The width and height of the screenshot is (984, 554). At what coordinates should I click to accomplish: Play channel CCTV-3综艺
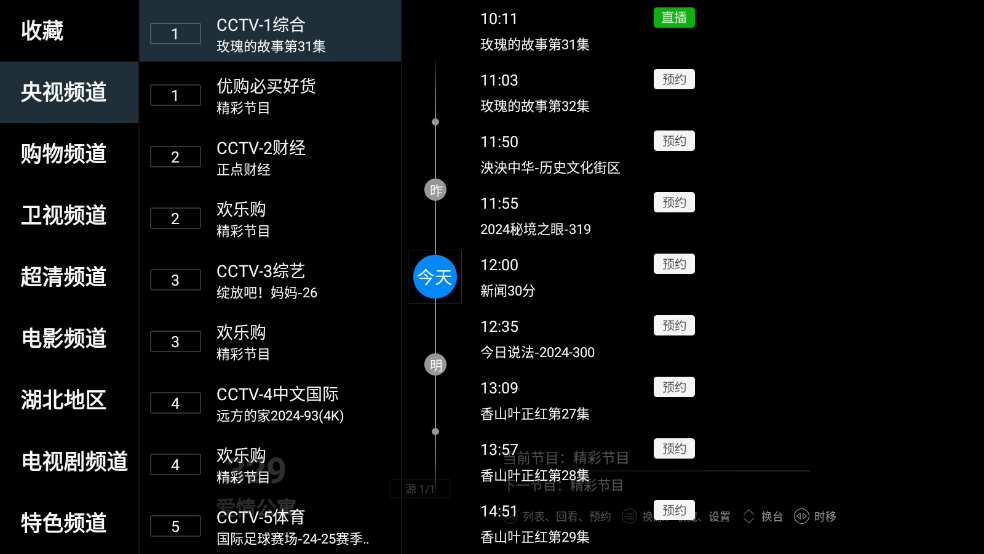click(270, 280)
